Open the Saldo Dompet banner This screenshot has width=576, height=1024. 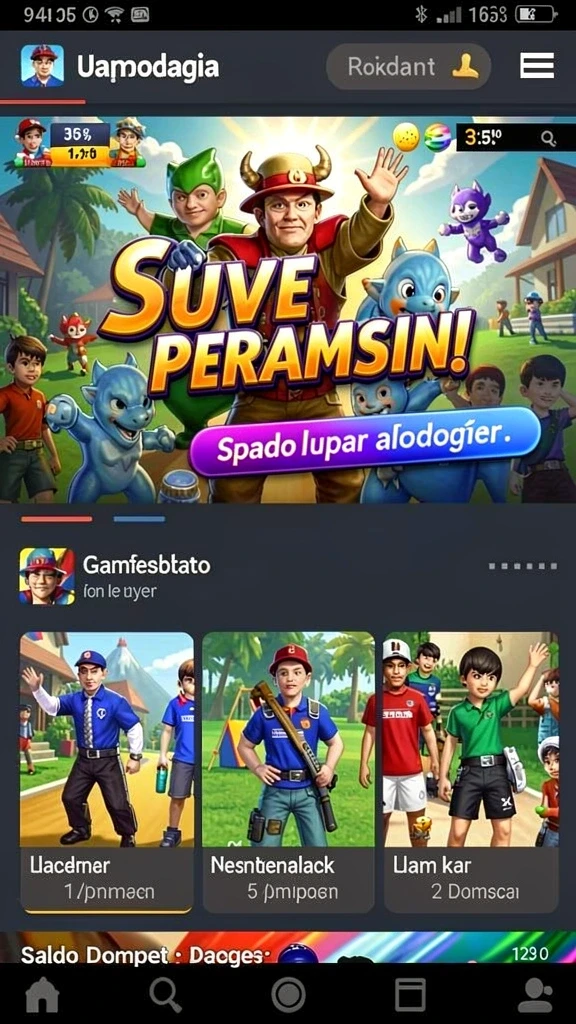[288, 948]
